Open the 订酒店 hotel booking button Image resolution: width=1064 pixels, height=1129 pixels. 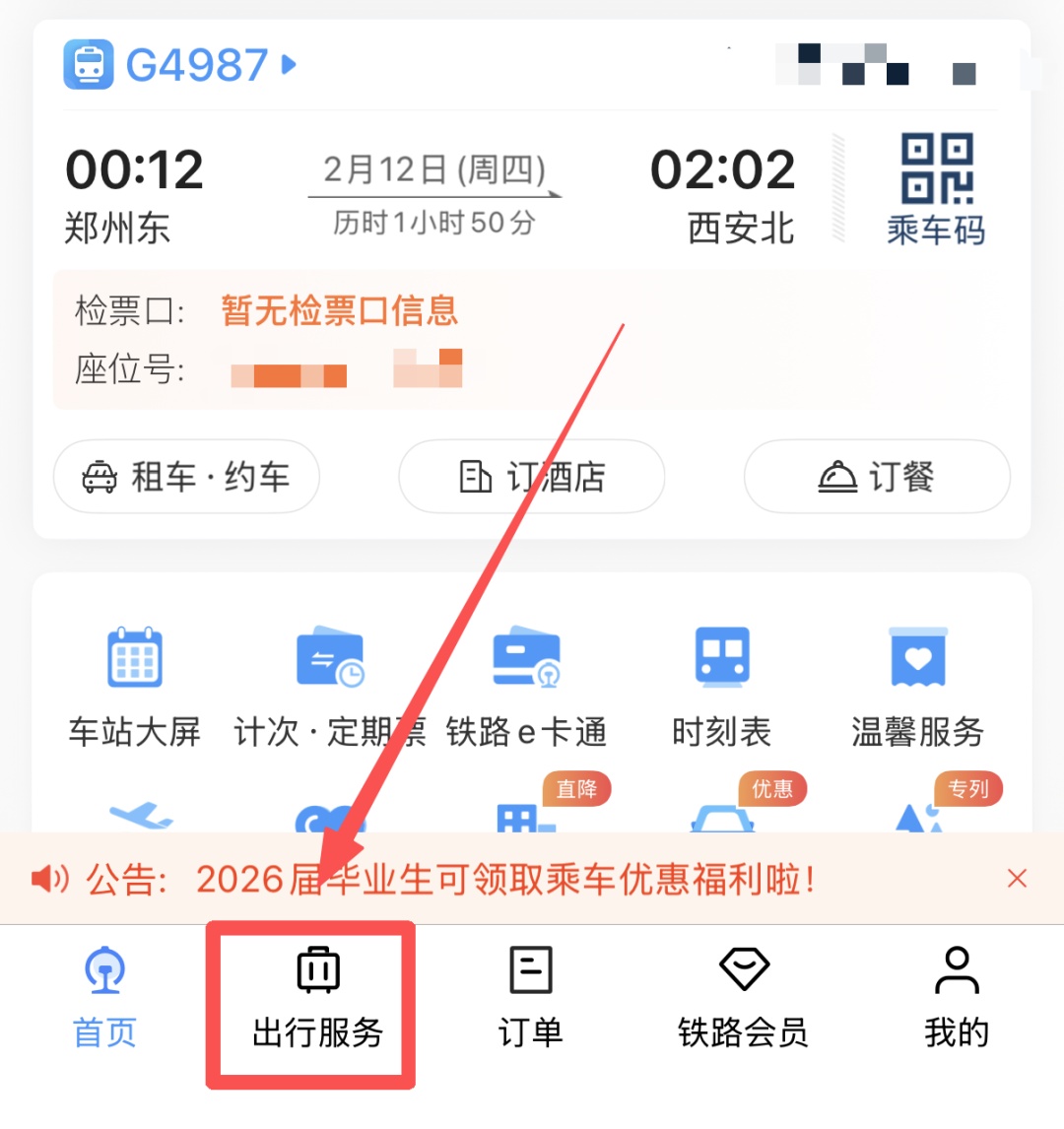click(531, 477)
